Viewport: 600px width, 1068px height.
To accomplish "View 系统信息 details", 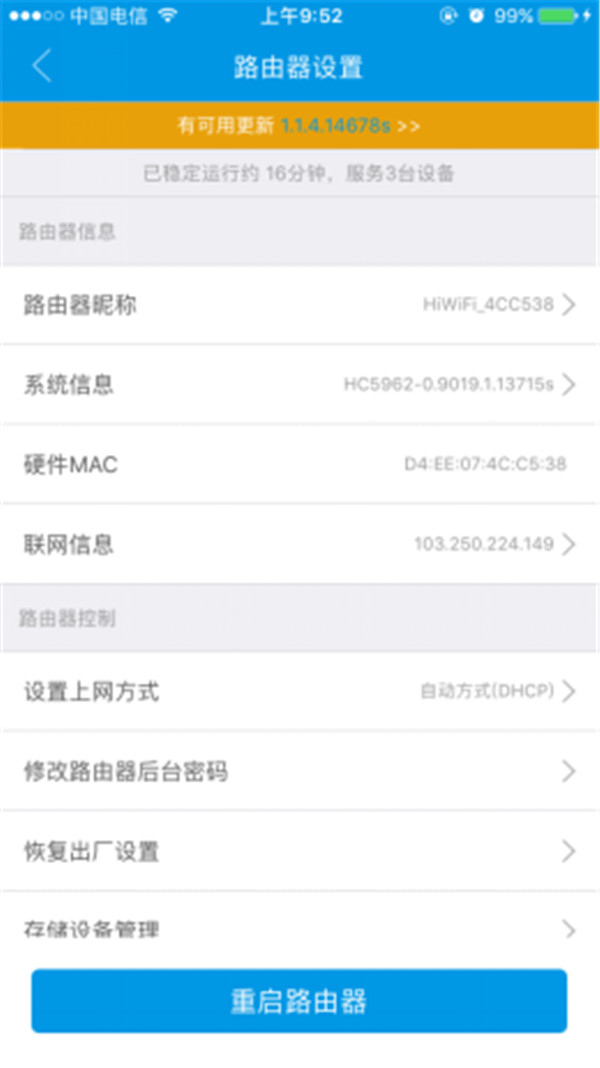I will click(300, 384).
